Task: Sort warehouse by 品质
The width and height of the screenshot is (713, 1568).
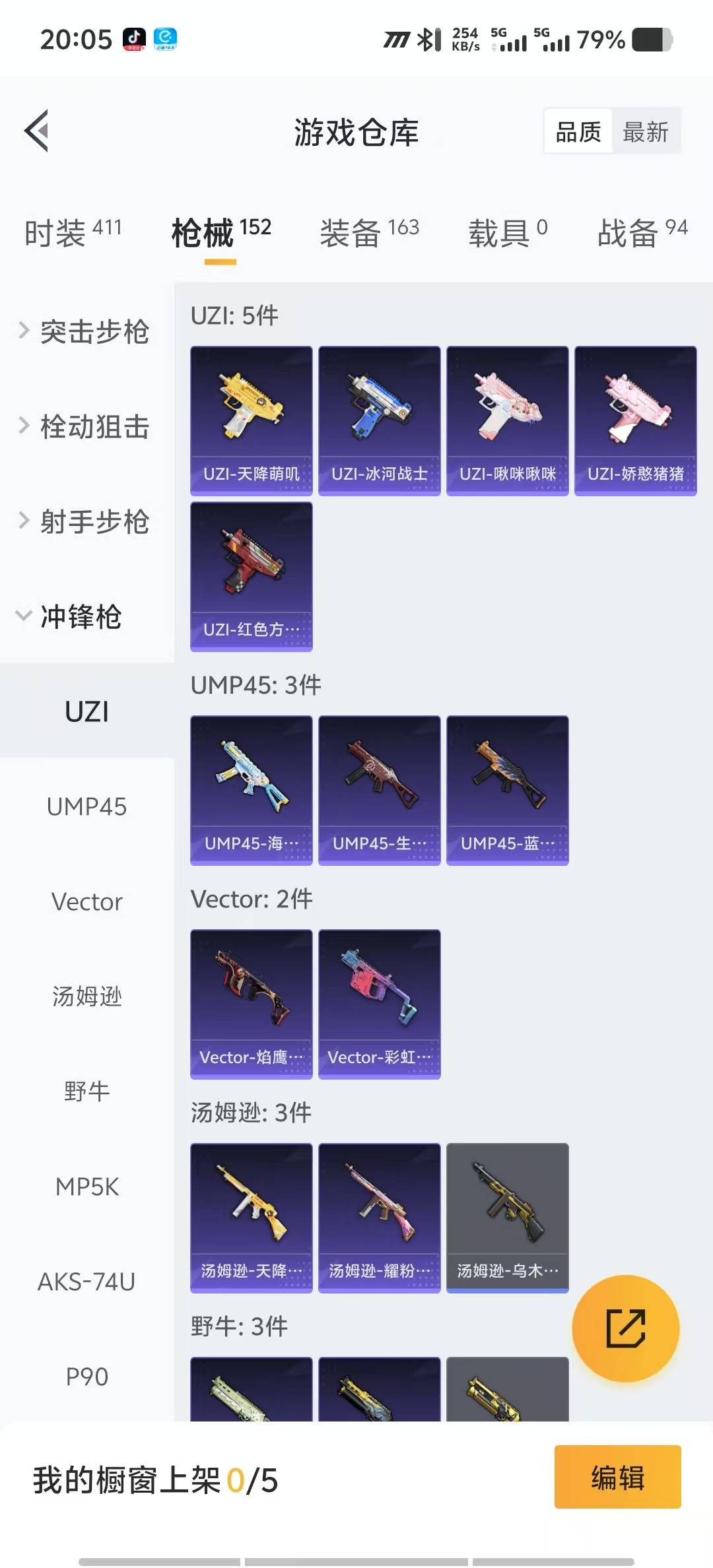Action: [x=578, y=132]
